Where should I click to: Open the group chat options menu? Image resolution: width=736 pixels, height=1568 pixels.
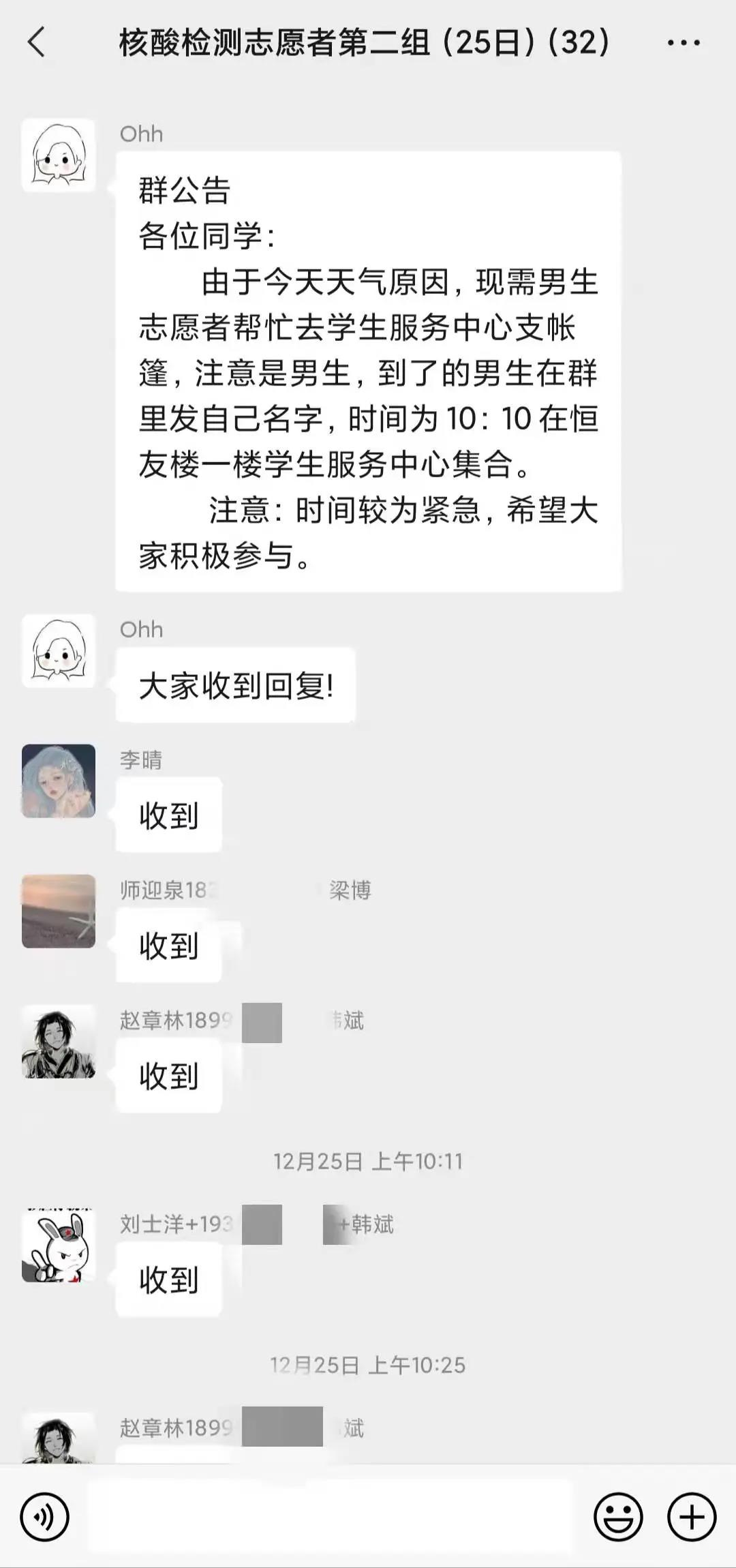click(683, 43)
